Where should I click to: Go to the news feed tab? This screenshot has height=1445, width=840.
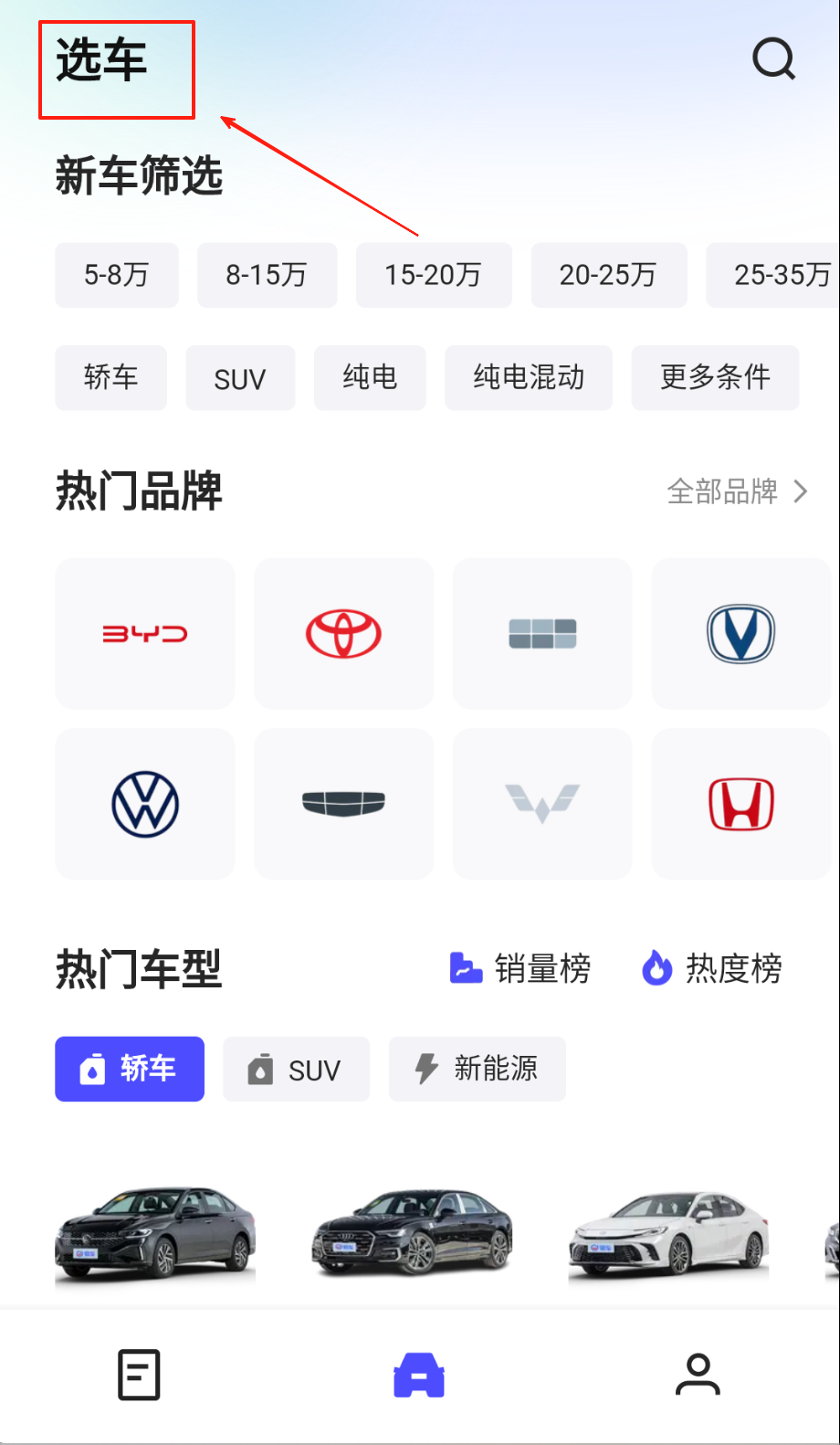(139, 1375)
